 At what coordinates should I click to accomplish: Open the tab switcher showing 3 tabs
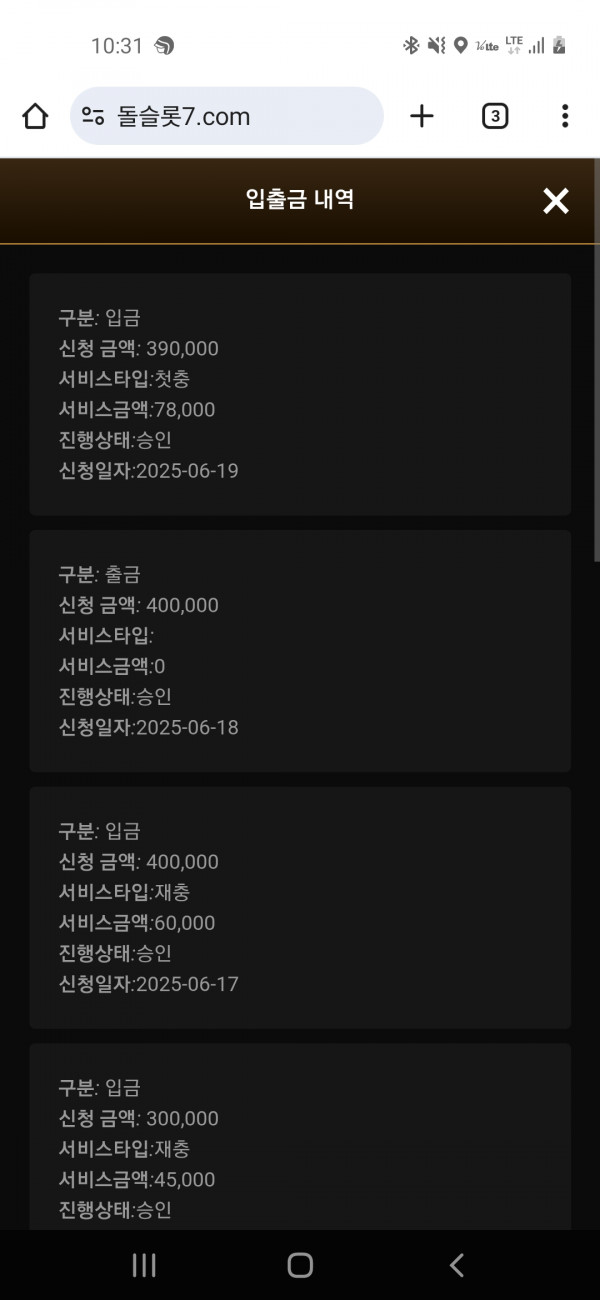tap(495, 116)
